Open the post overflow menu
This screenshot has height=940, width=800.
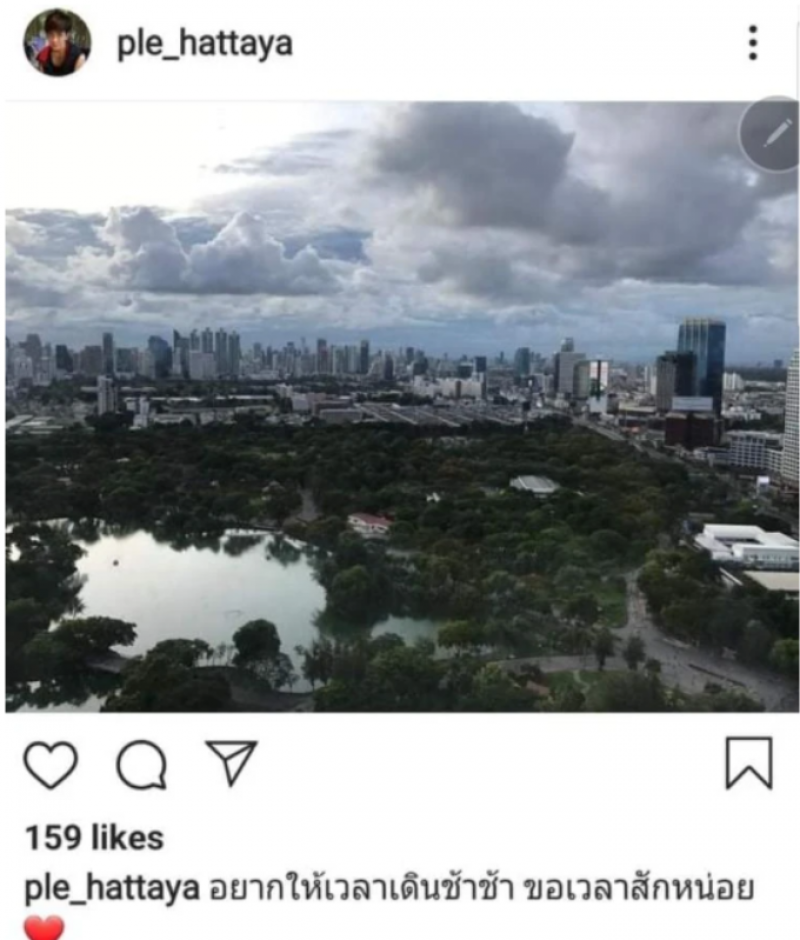pos(752,43)
